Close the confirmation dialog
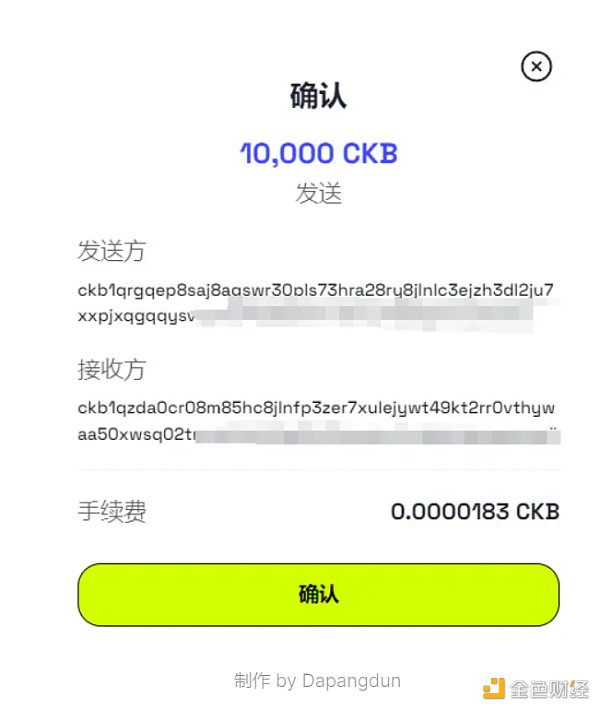Image resolution: width=600 pixels, height=710 pixels. (537, 67)
